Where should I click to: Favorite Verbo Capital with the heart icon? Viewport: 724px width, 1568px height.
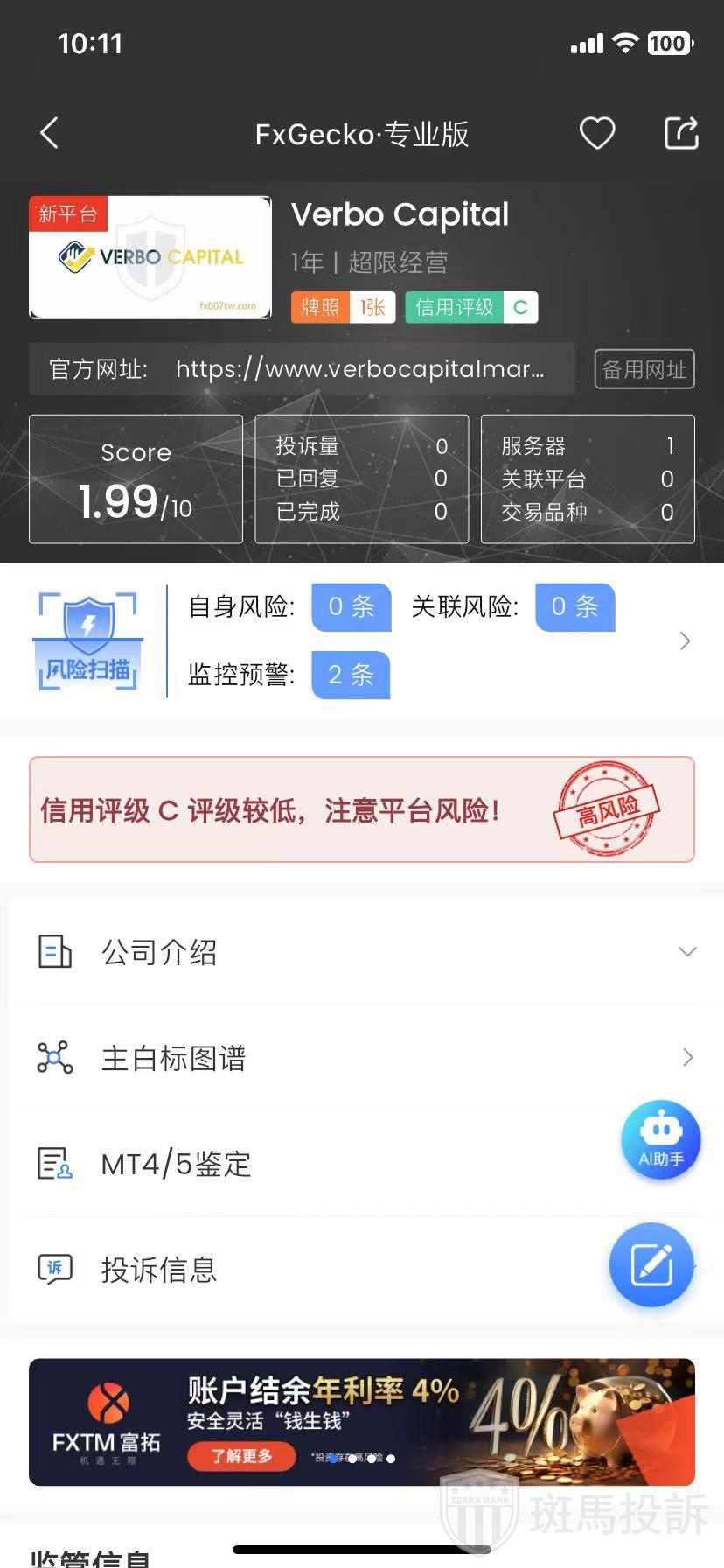[597, 134]
